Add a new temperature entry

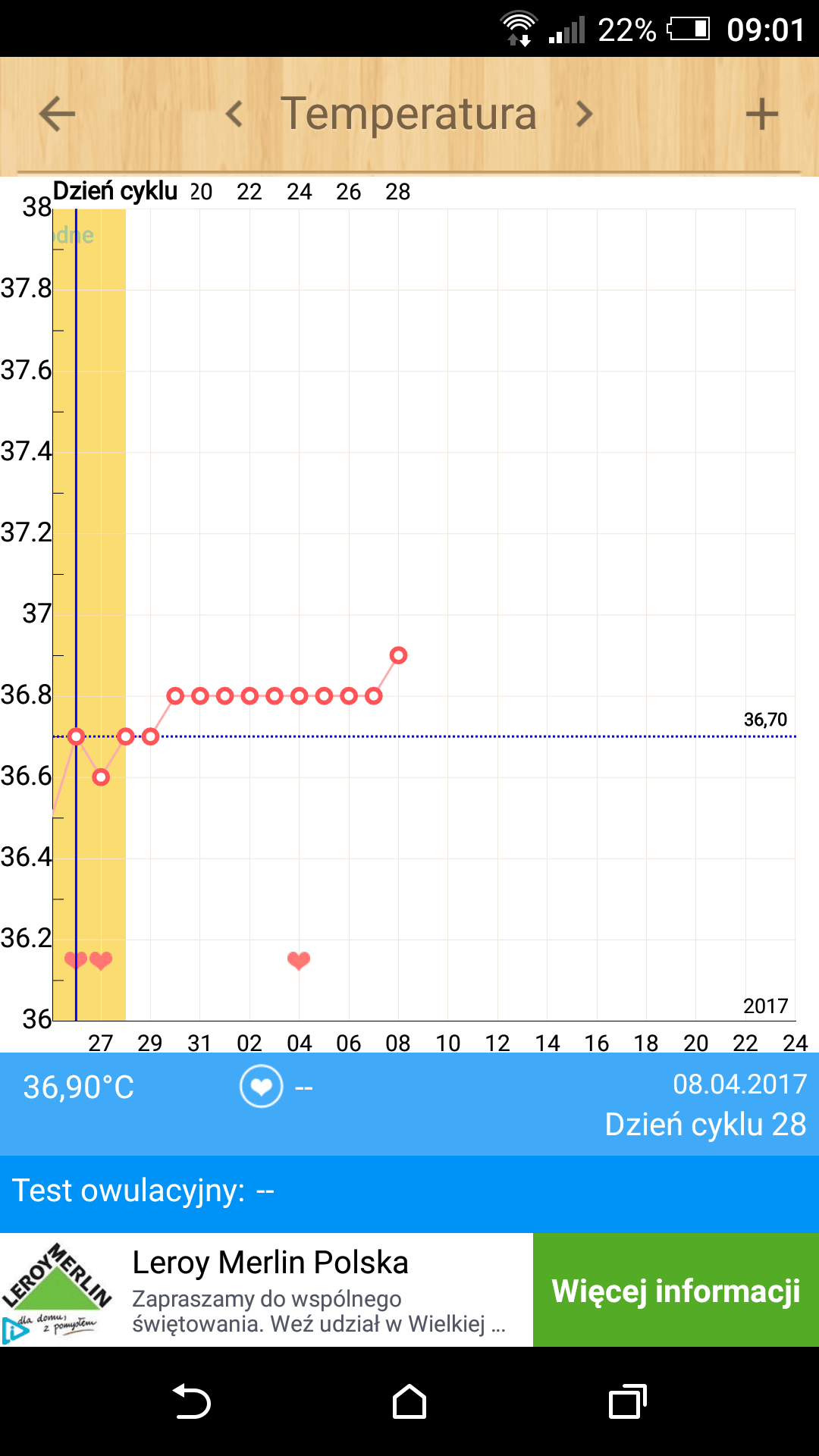pyautogui.click(x=761, y=115)
